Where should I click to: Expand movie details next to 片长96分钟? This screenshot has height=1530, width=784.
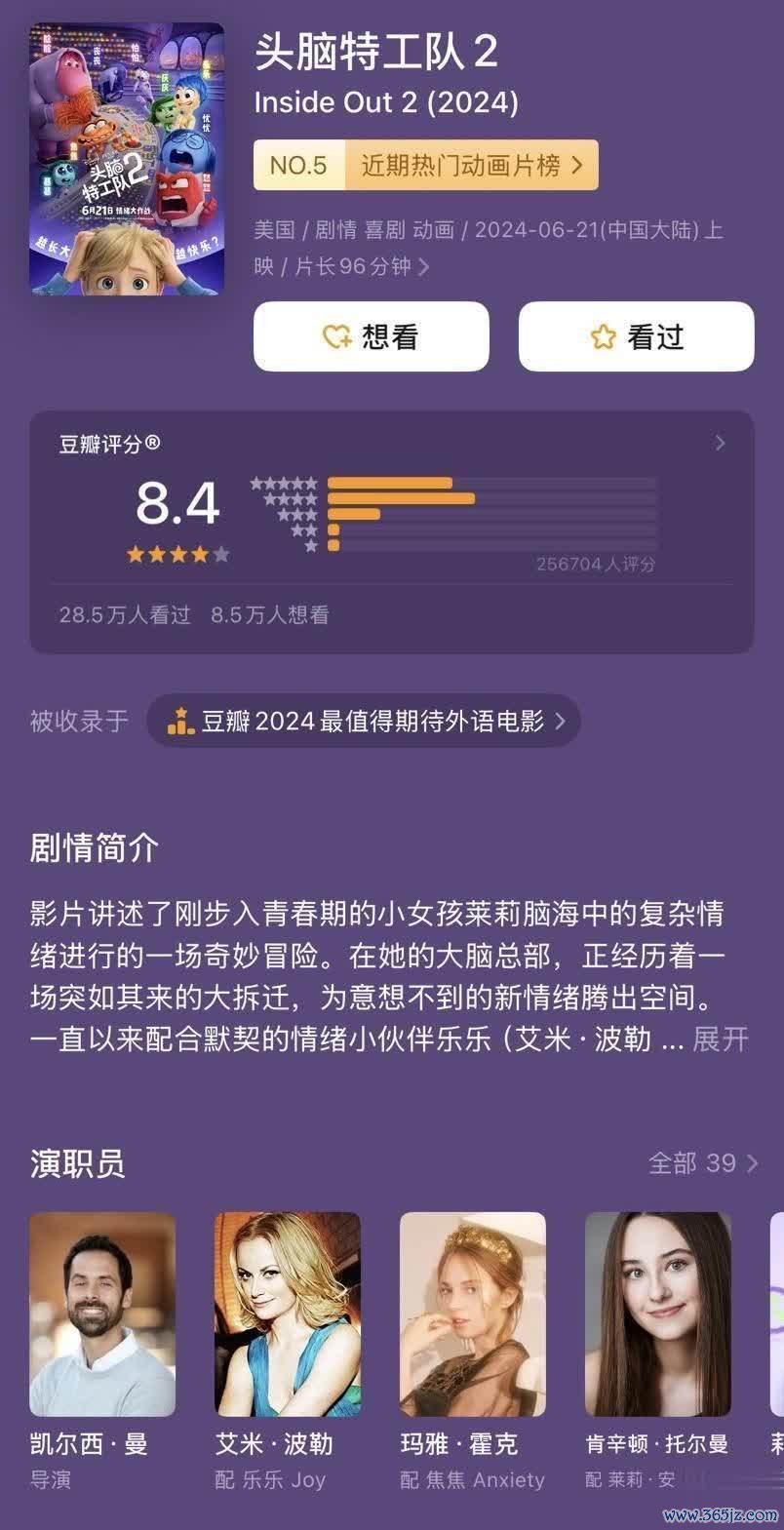point(423,266)
